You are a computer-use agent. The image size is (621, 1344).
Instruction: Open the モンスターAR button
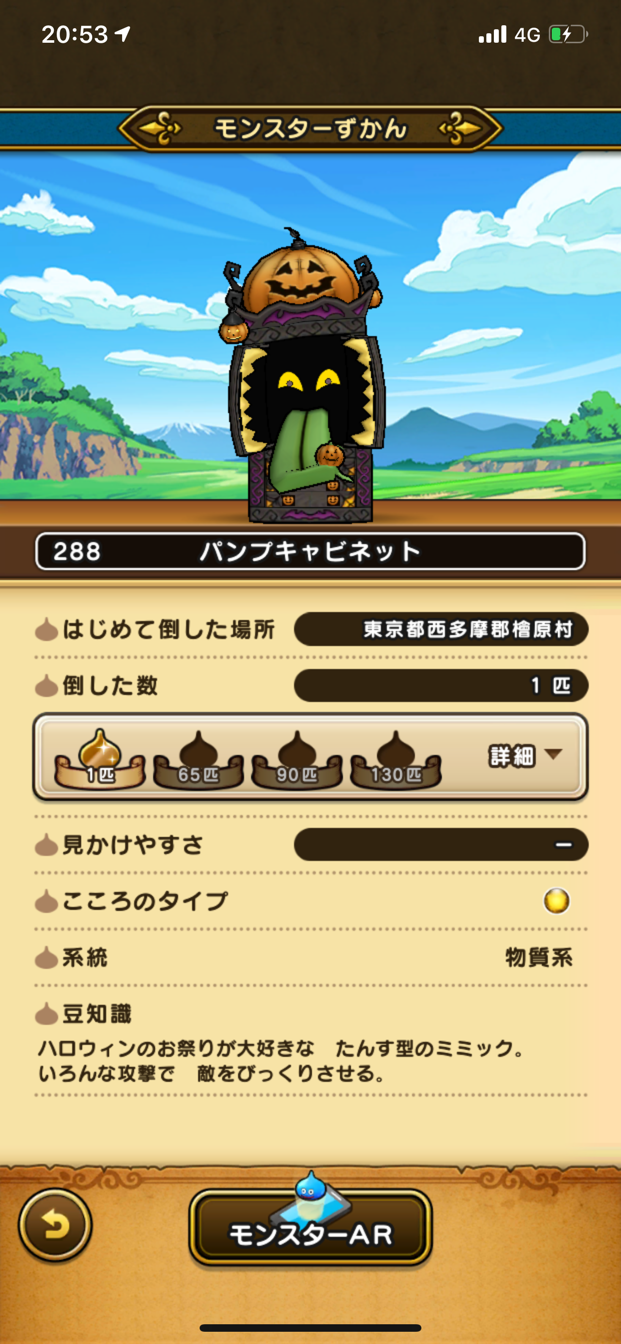point(310,1232)
